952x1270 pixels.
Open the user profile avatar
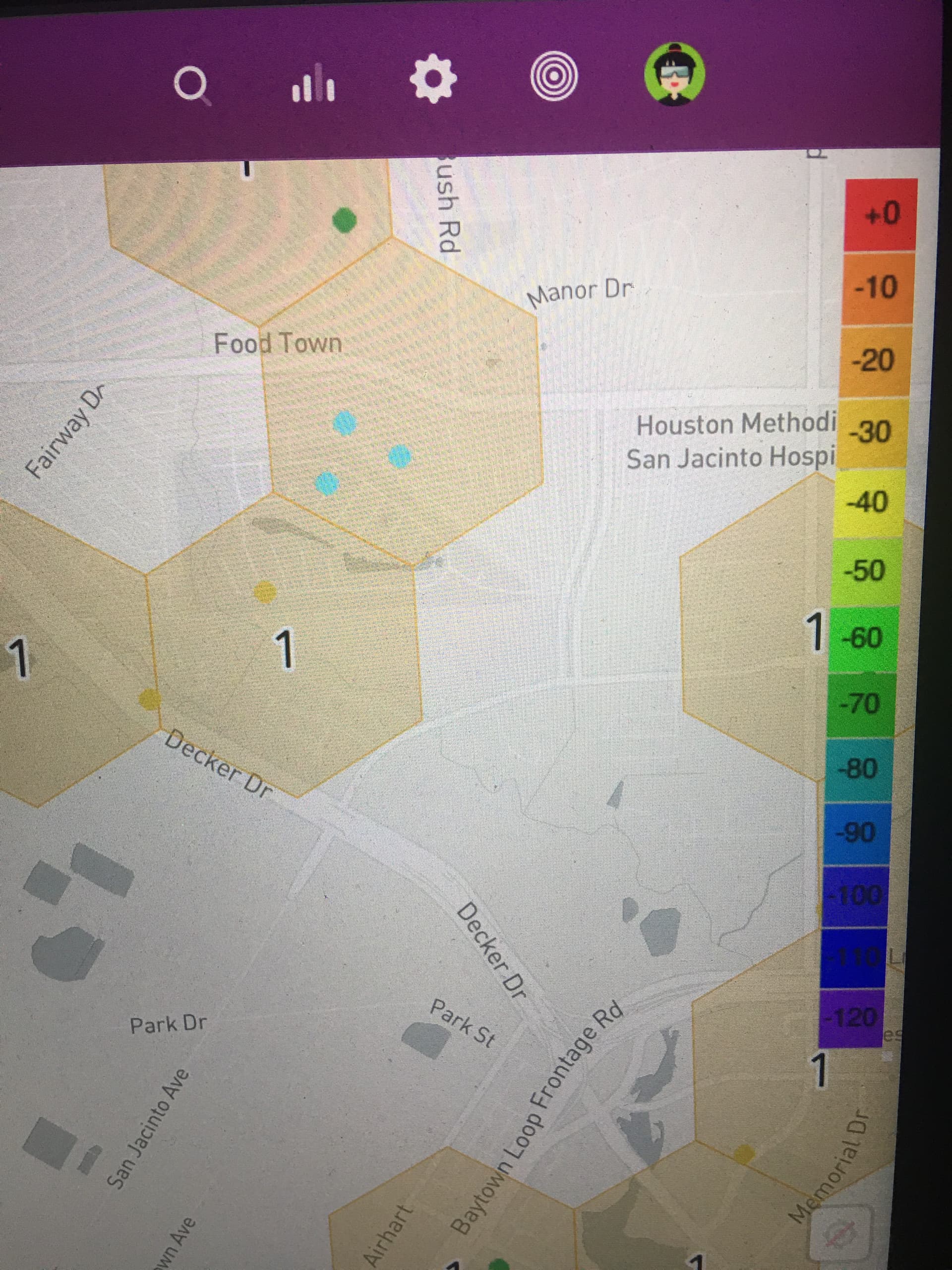point(674,74)
